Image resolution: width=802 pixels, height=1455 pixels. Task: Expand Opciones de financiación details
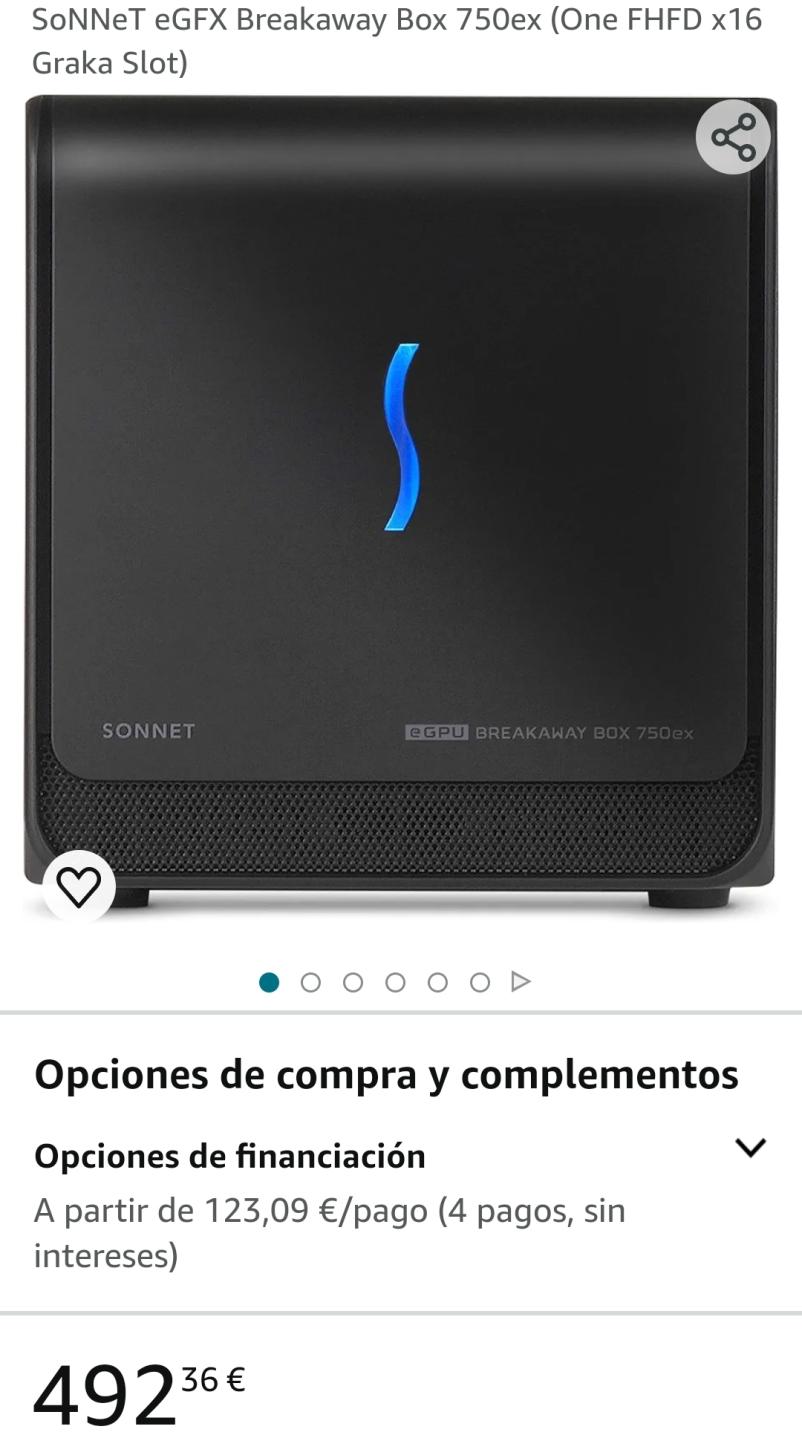pos(751,1148)
